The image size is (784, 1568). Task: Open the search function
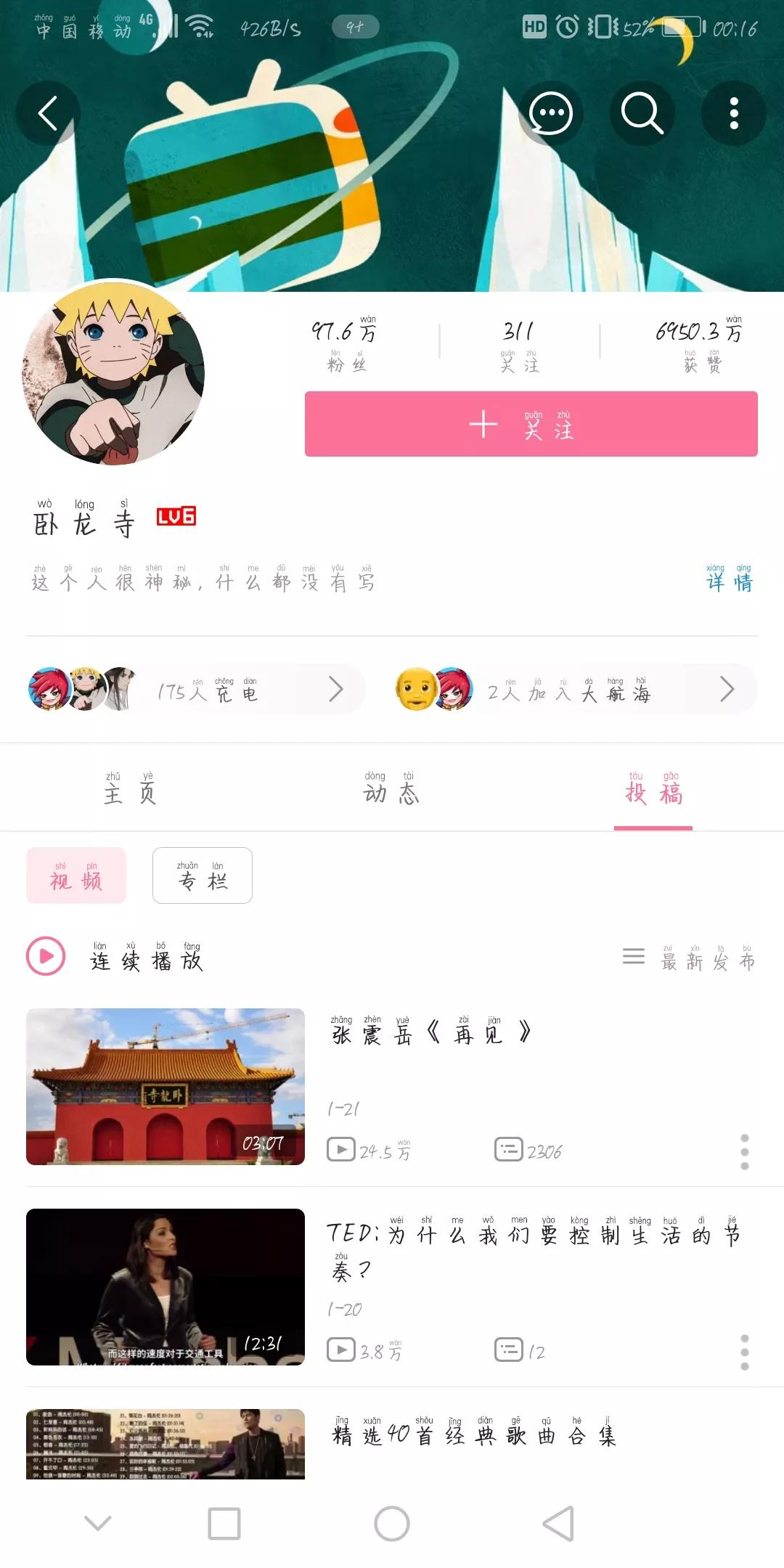(x=642, y=113)
